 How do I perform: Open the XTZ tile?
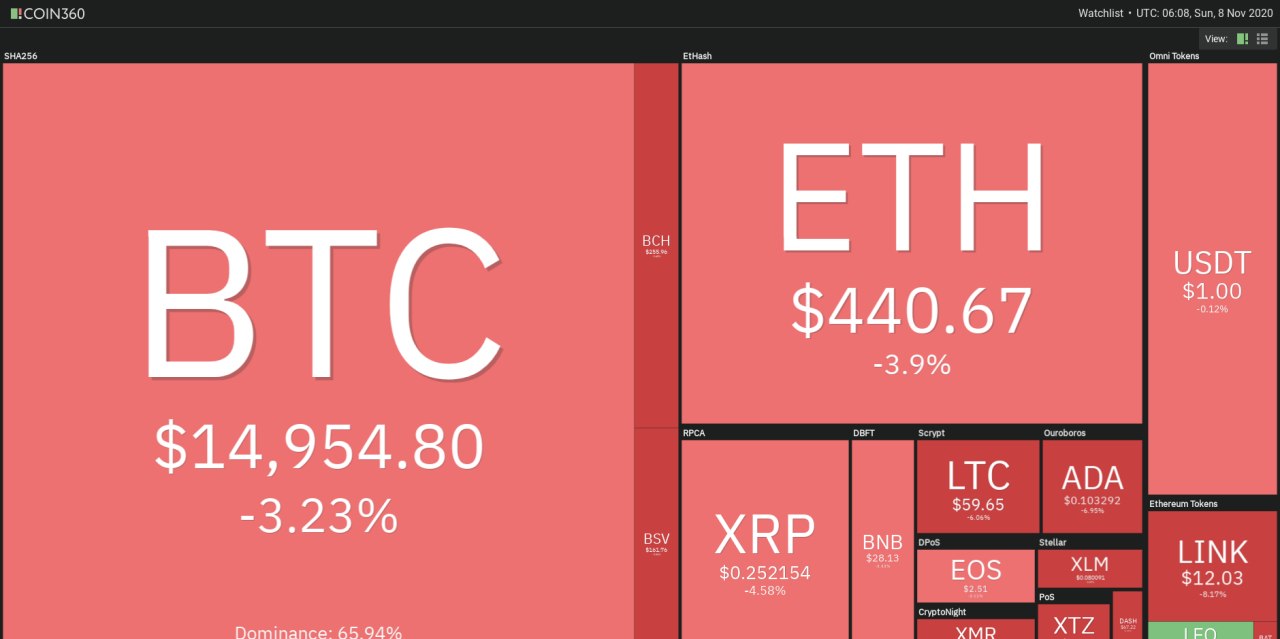[x=1073, y=621]
